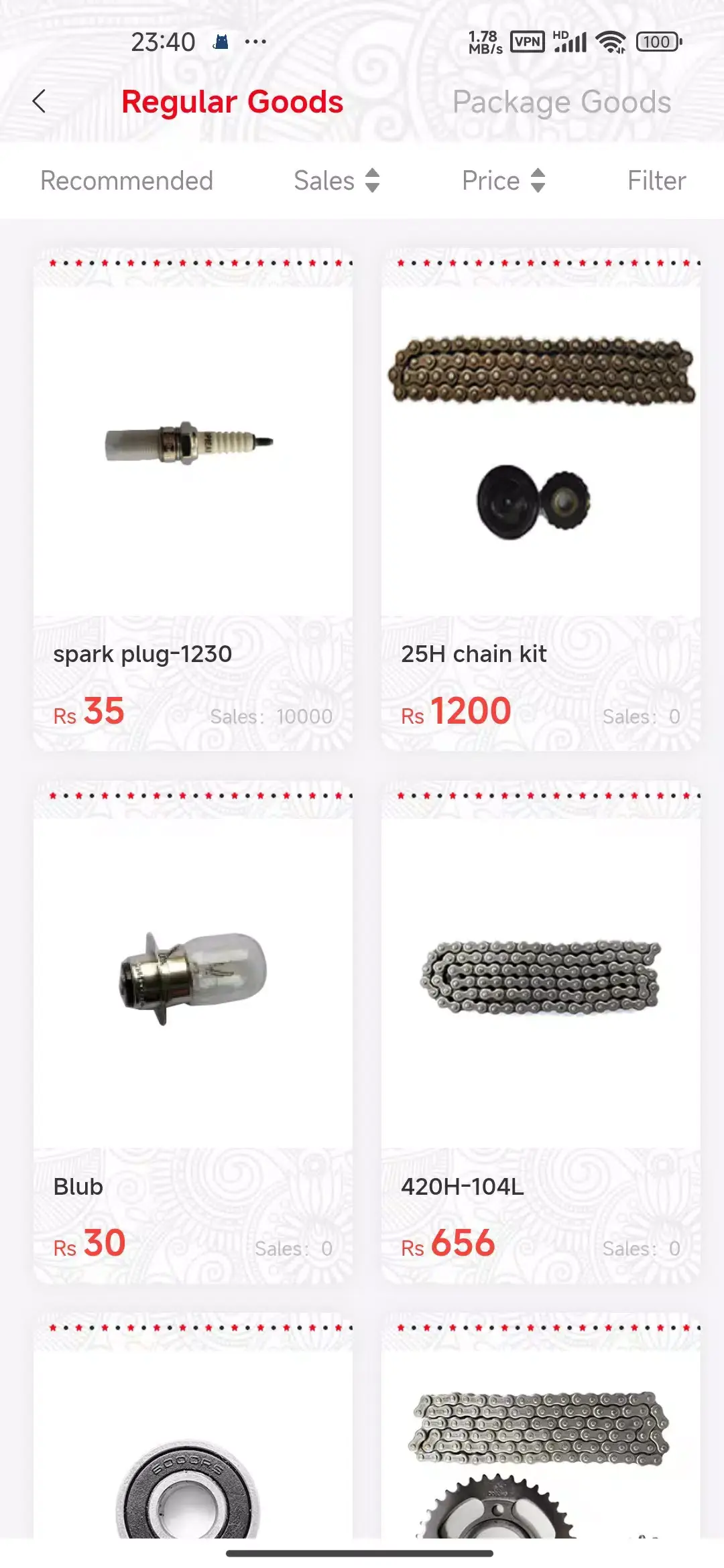This screenshot has width=724, height=1568.
Task: Open the Blub product card
Action: coord(193,1032)
